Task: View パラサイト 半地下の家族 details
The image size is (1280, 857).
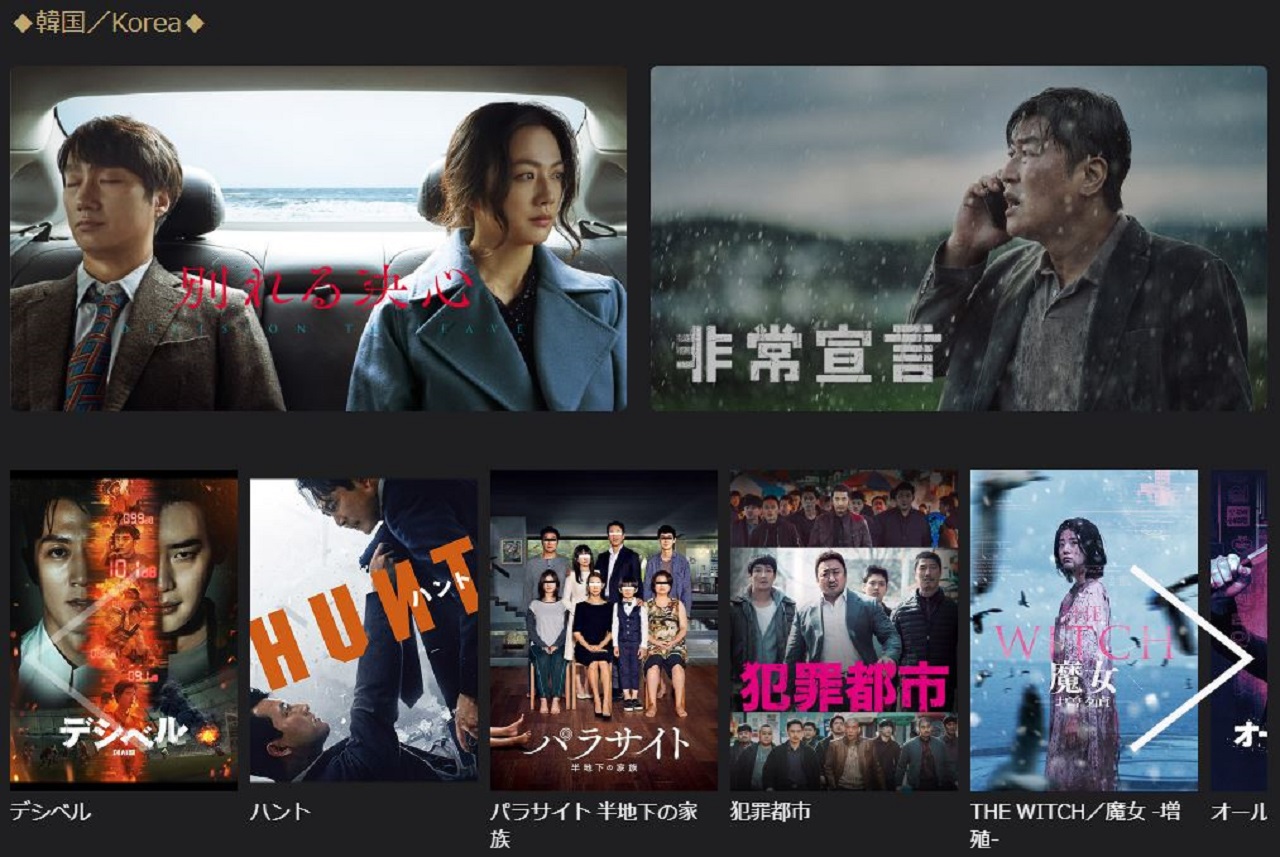Action: coord(603,630)
